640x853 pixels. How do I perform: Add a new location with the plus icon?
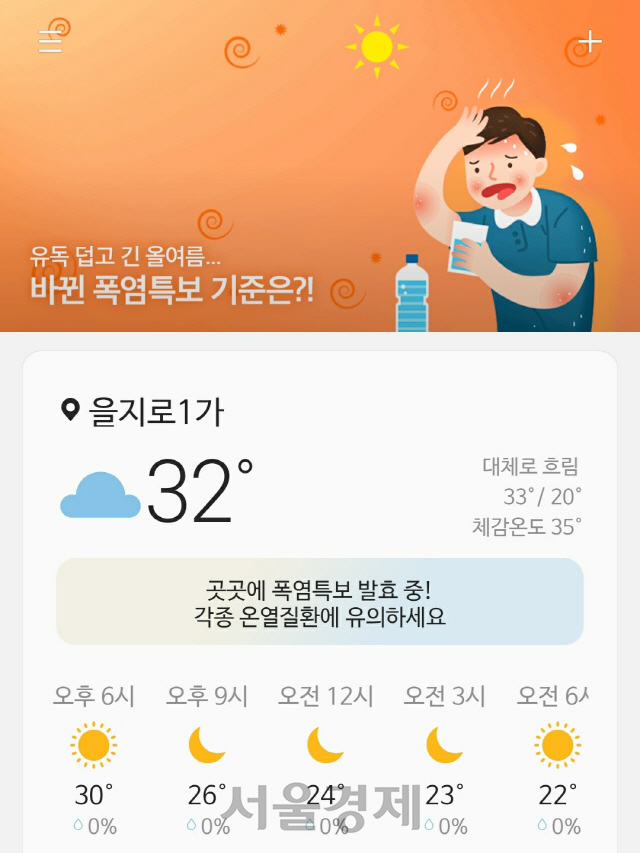592,41
